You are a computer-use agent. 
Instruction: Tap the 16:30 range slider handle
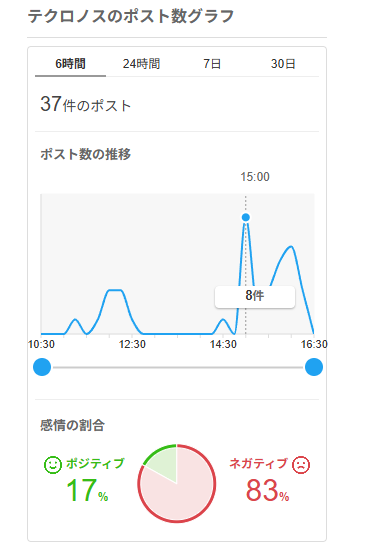[314, 367]
